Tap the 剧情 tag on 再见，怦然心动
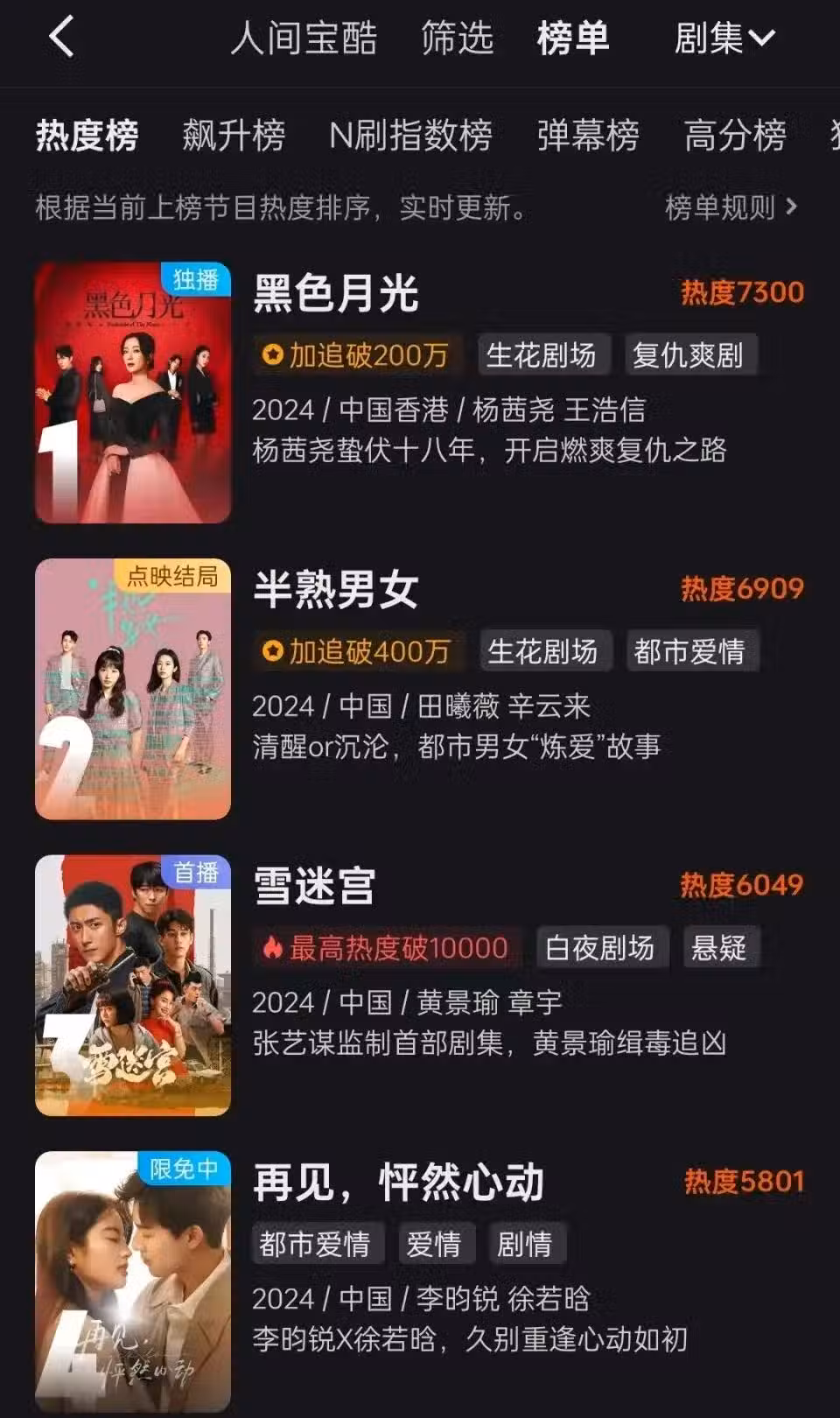 click(x=525, y=1244)
